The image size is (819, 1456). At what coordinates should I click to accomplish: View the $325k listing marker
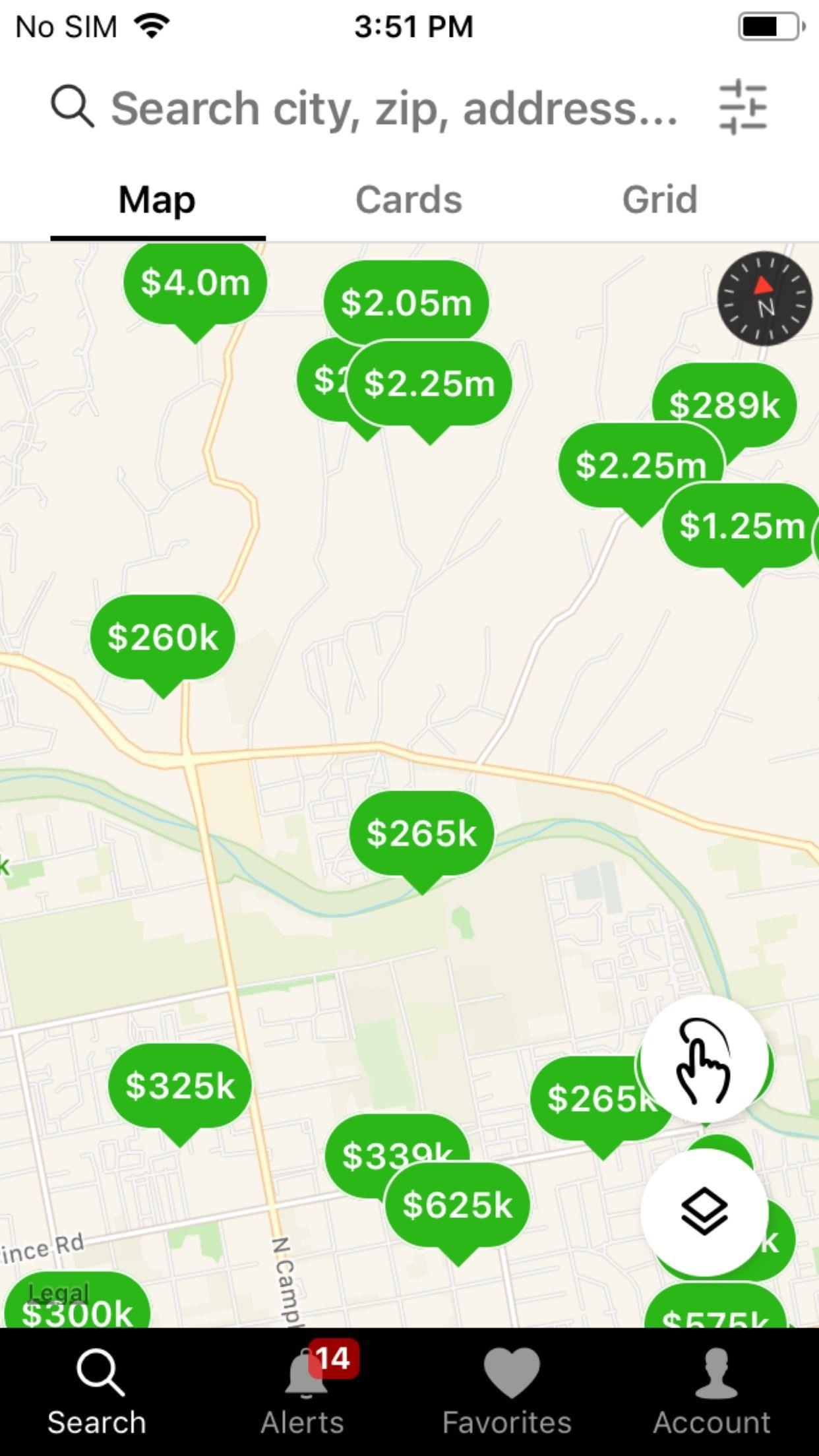180,1086
